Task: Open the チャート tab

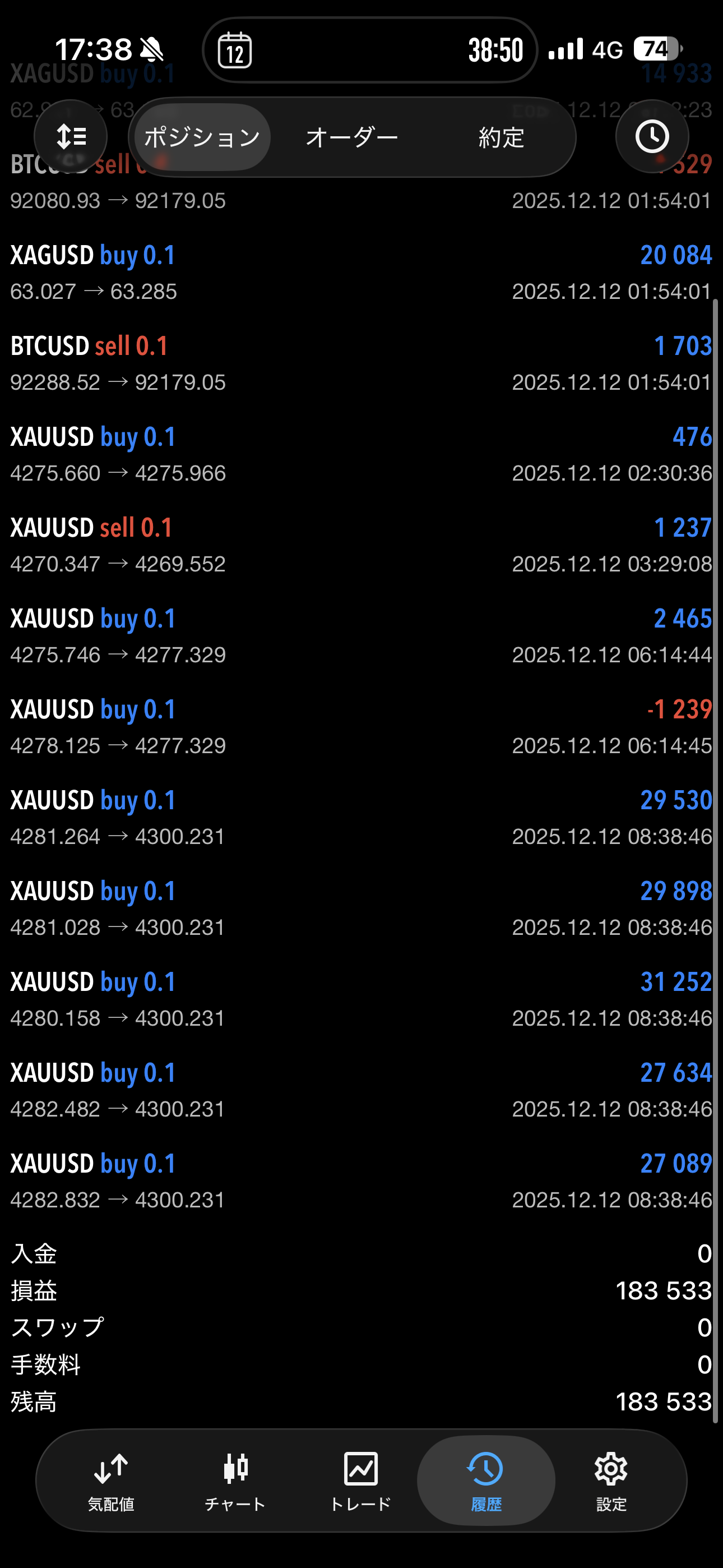Action: [x=235, y=1481]
